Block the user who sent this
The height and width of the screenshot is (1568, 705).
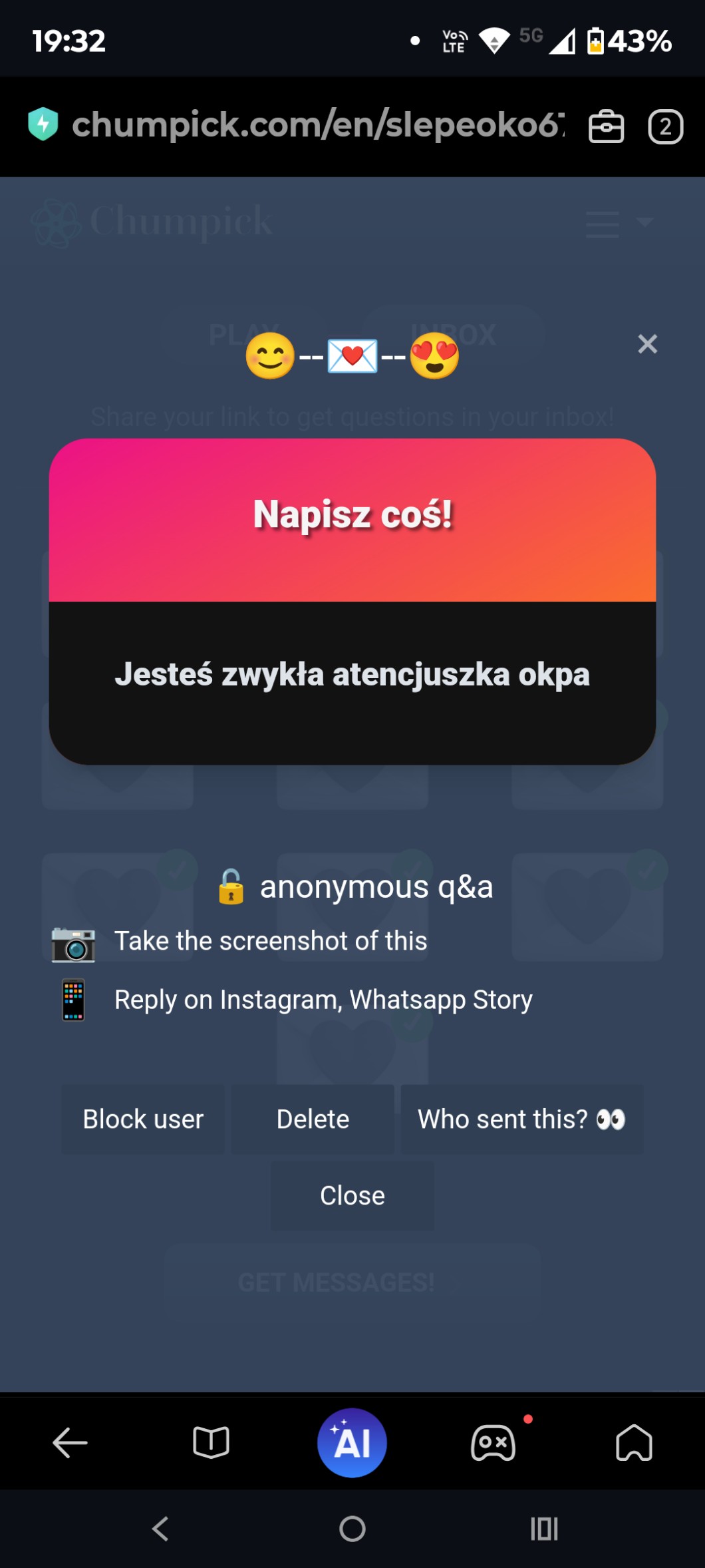143,1119
